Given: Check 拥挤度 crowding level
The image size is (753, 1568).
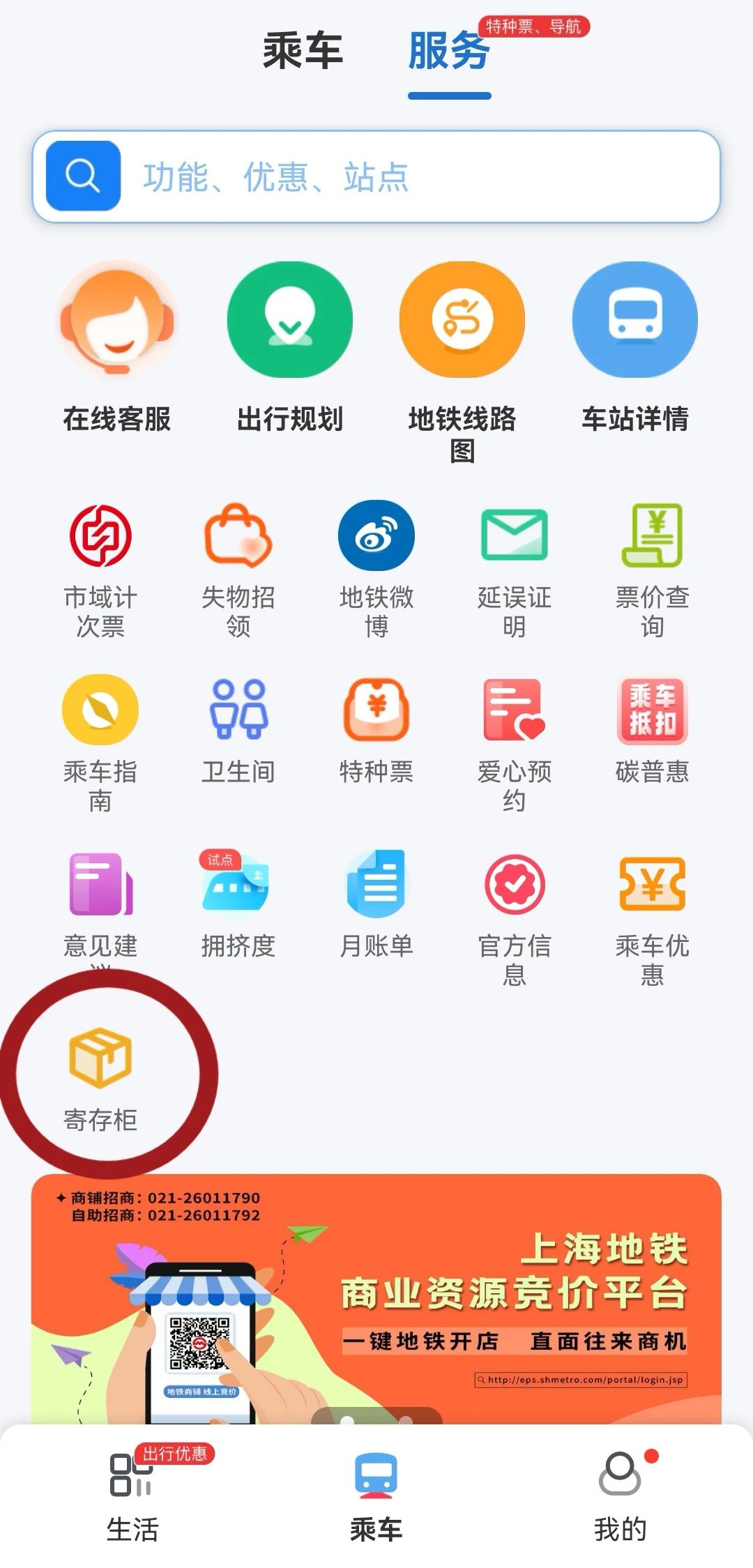Looking at the screenshot, I should pyautogui.click(x=238, y=904).
